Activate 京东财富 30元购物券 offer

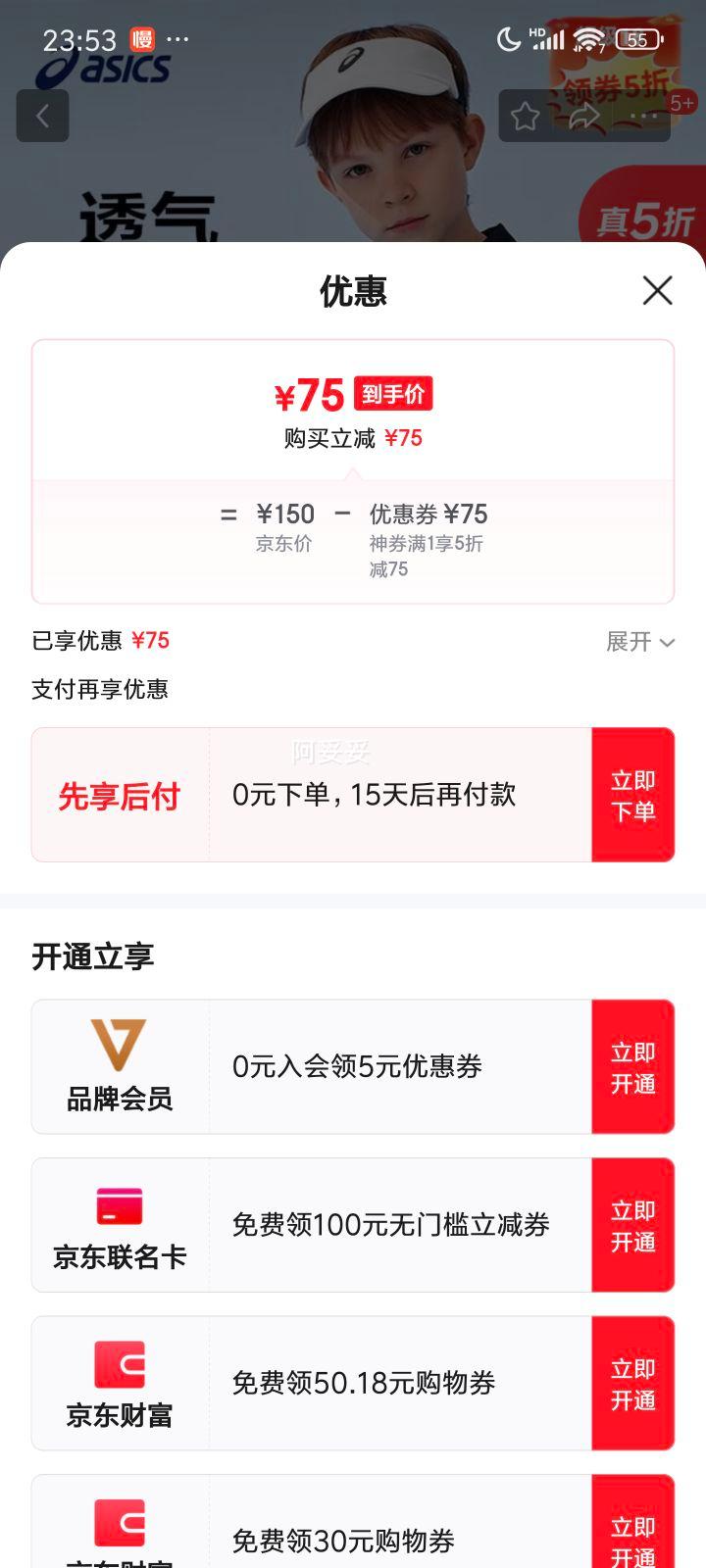pyautogui.click(x=633, y=1522)
